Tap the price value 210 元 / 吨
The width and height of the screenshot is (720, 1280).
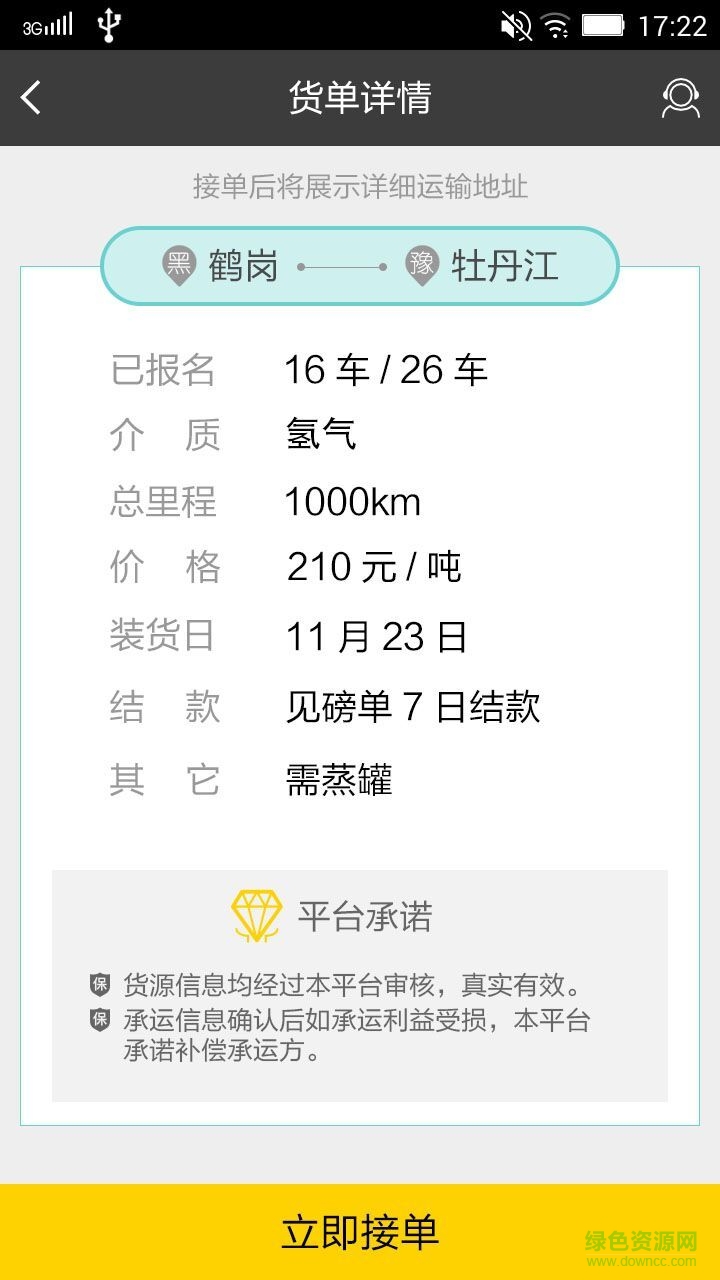372,567
